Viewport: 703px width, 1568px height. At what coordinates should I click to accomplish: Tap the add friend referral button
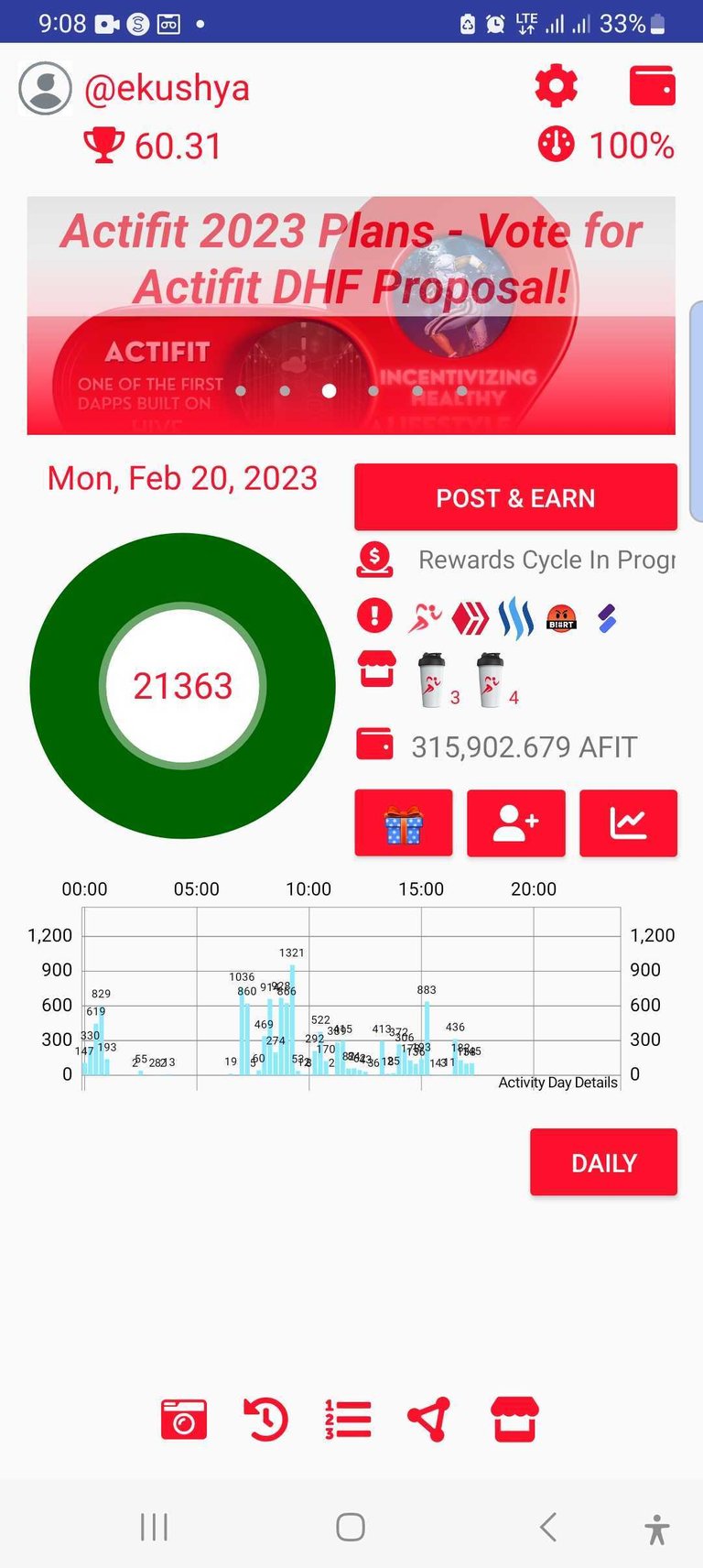click(515, 823)
